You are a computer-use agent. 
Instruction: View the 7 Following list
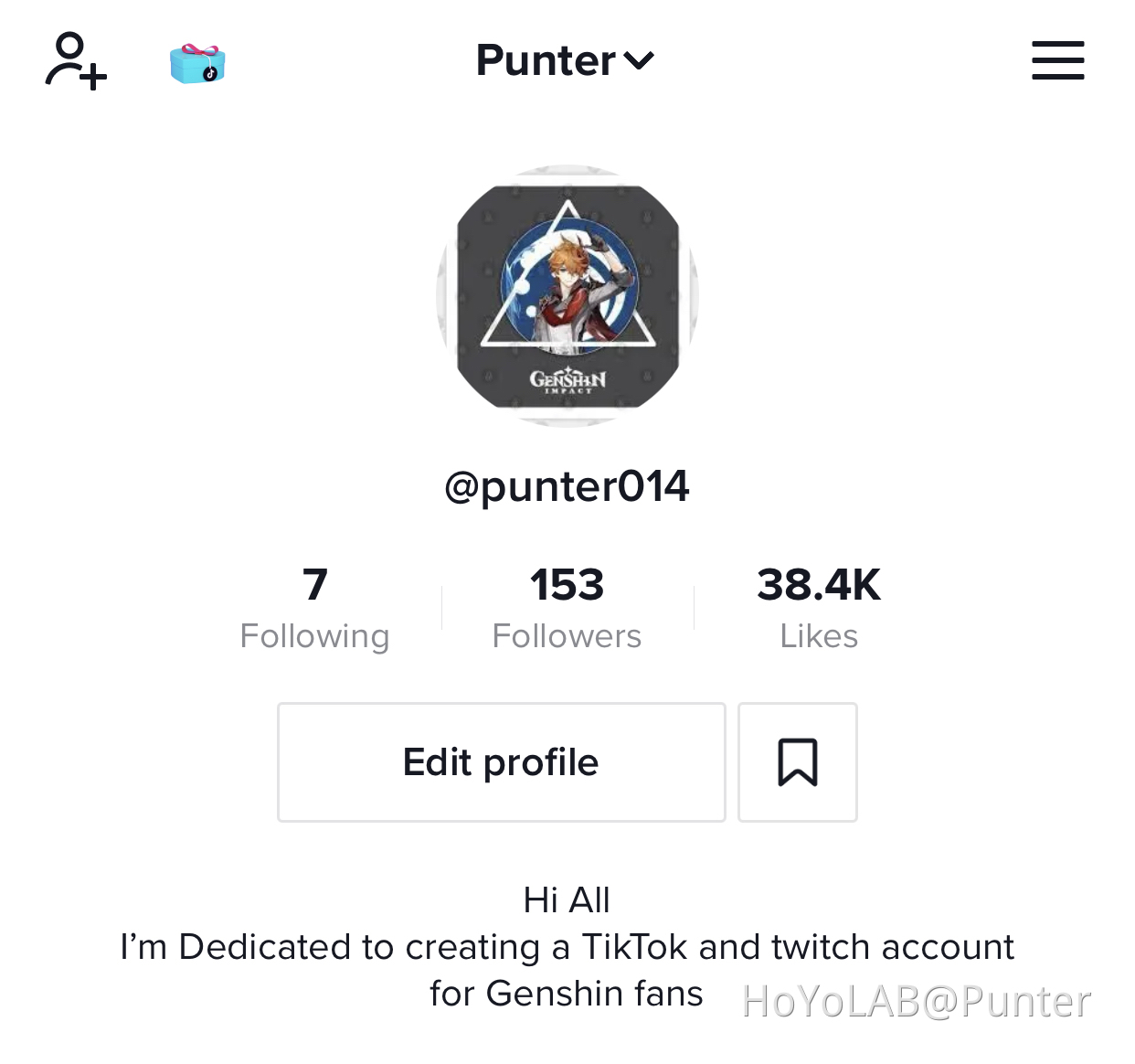pos(314,608)
